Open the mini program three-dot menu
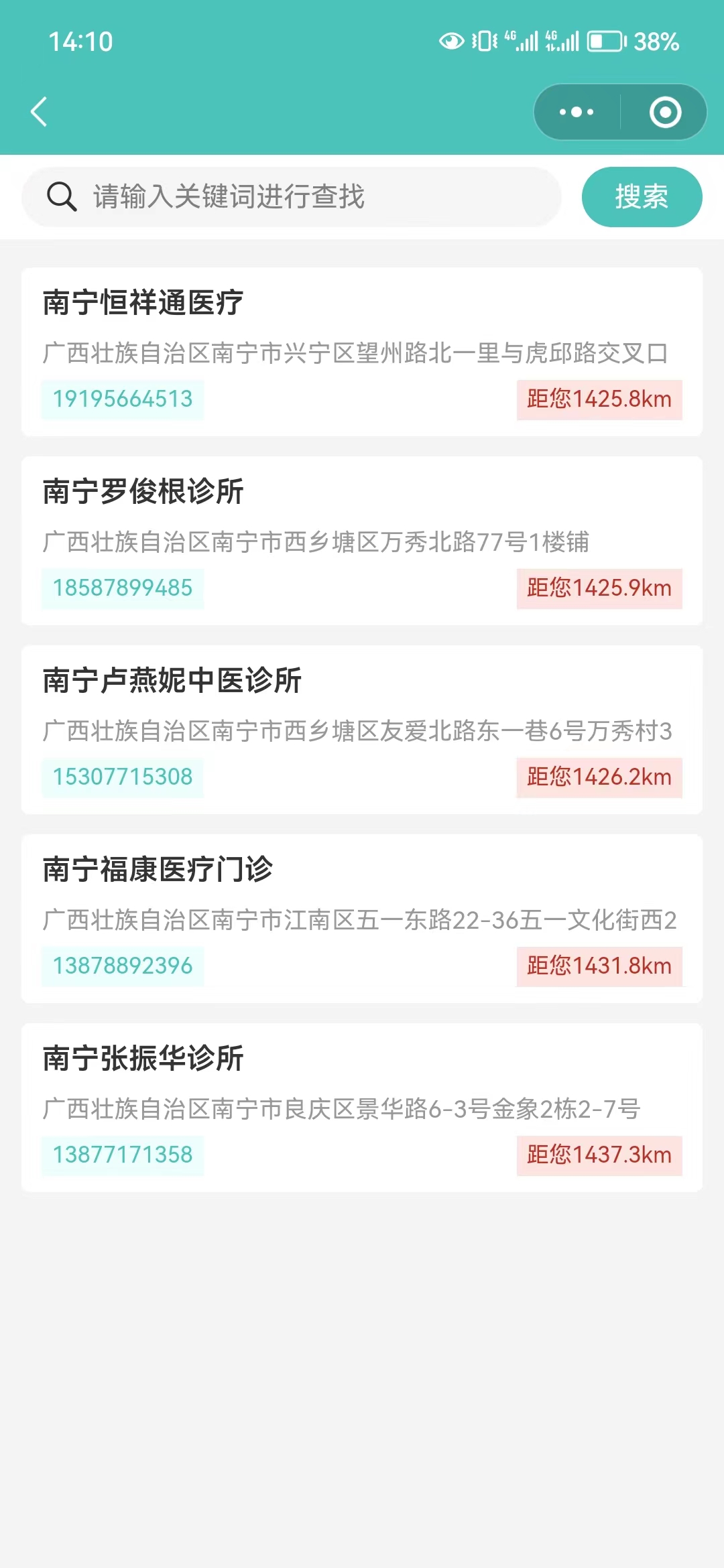 click(x=577, y=112)
